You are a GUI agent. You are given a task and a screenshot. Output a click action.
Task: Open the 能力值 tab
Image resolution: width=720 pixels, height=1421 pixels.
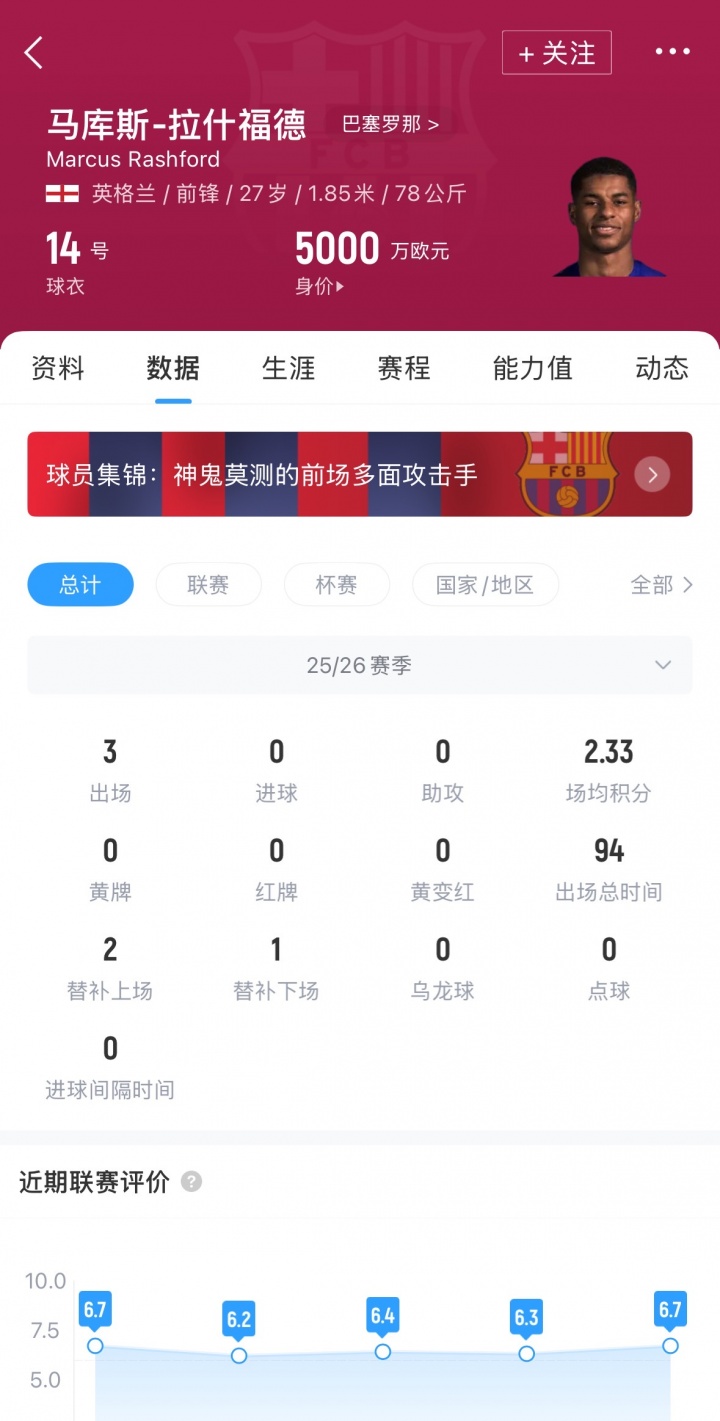pyautogui.click(x=533, y=368)
